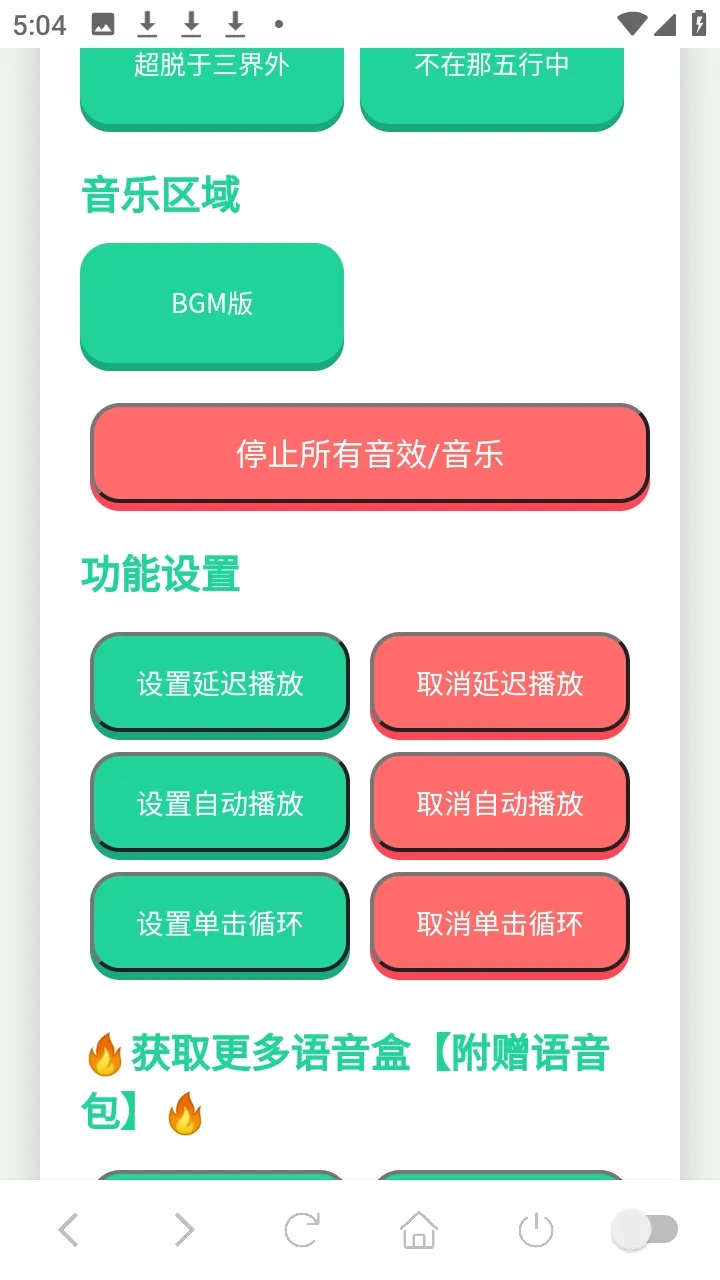Reload the page with refresh icon

coord(301,1229)
